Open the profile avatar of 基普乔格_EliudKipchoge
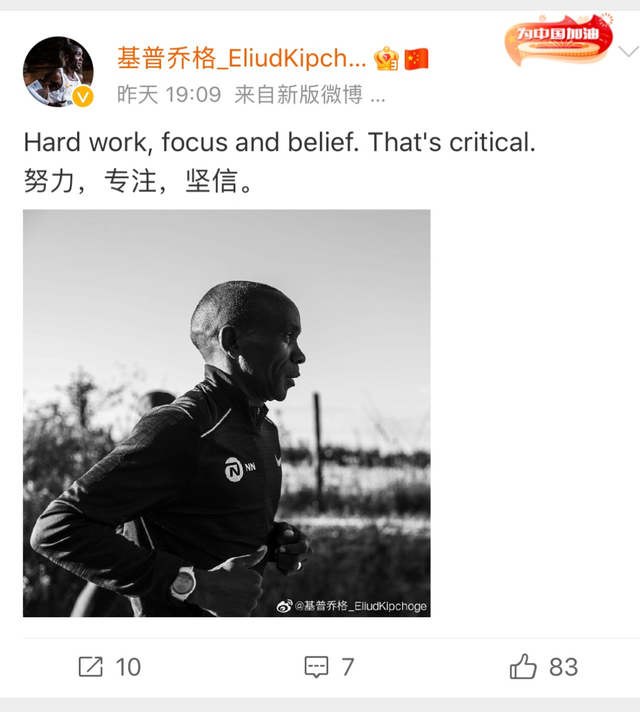640x712 pixels. [x=58, y=72]
